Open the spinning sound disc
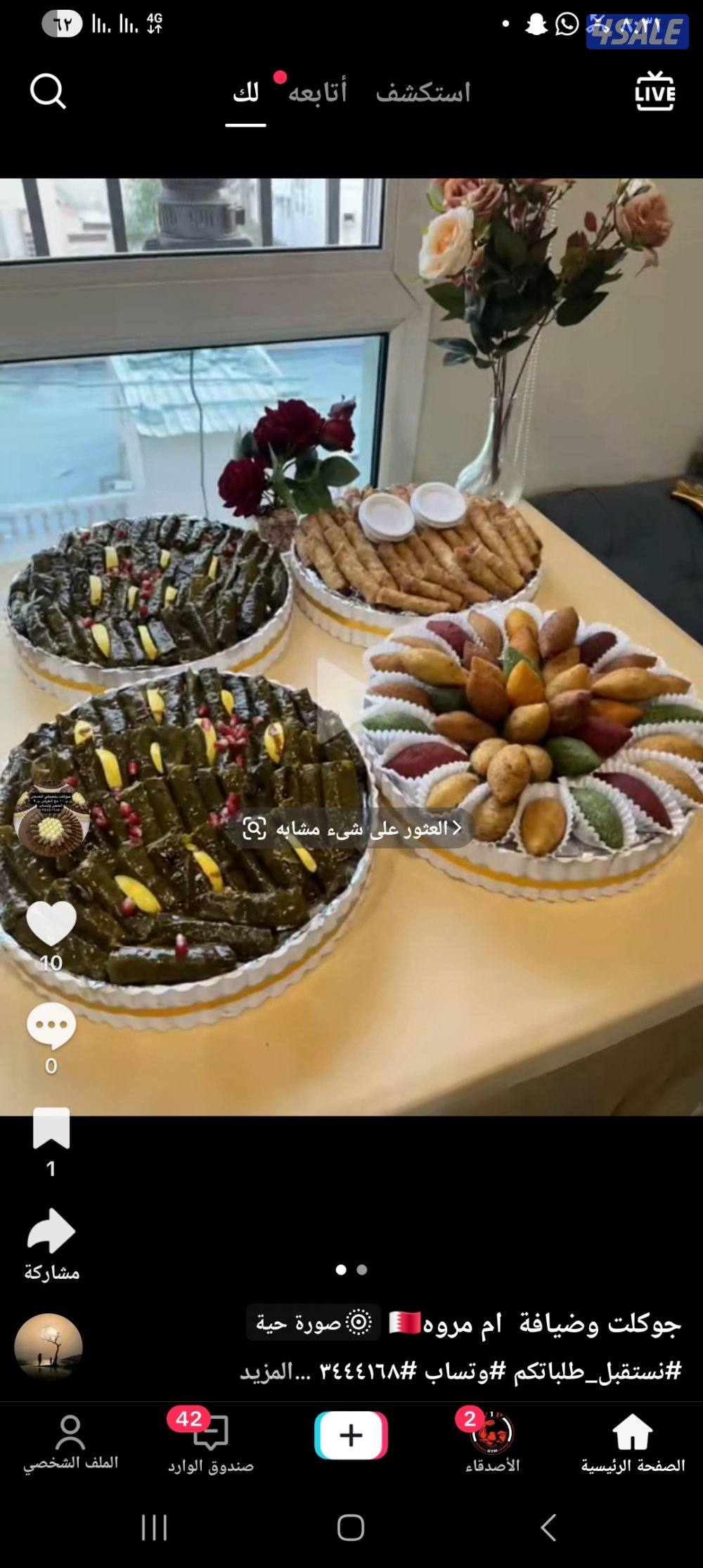The height and width of the screenshot is (1568, 703). click(49, 1346)
